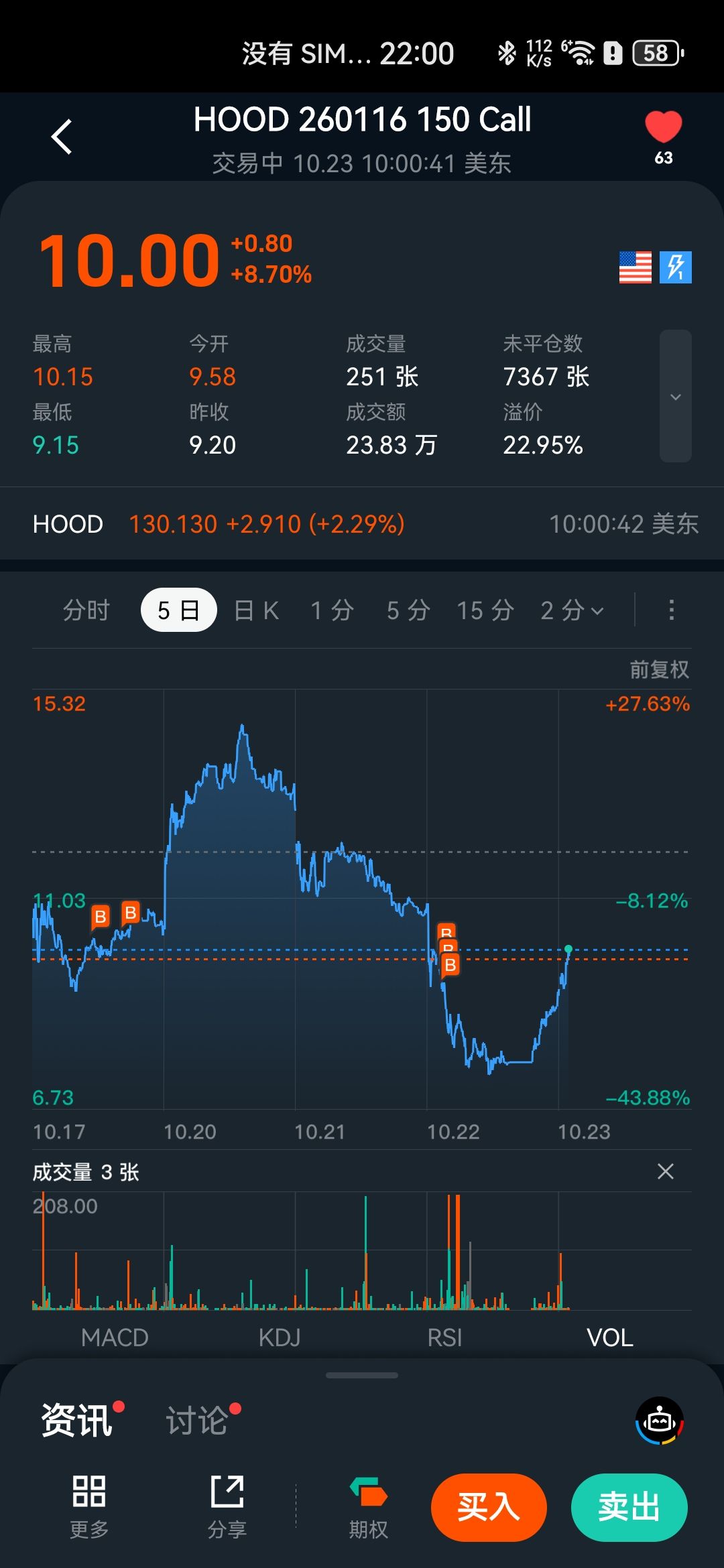Viewport: 724px width, 1568px height.
Task: Tap the orange 买入 buy button
Action: [489, 1507]
